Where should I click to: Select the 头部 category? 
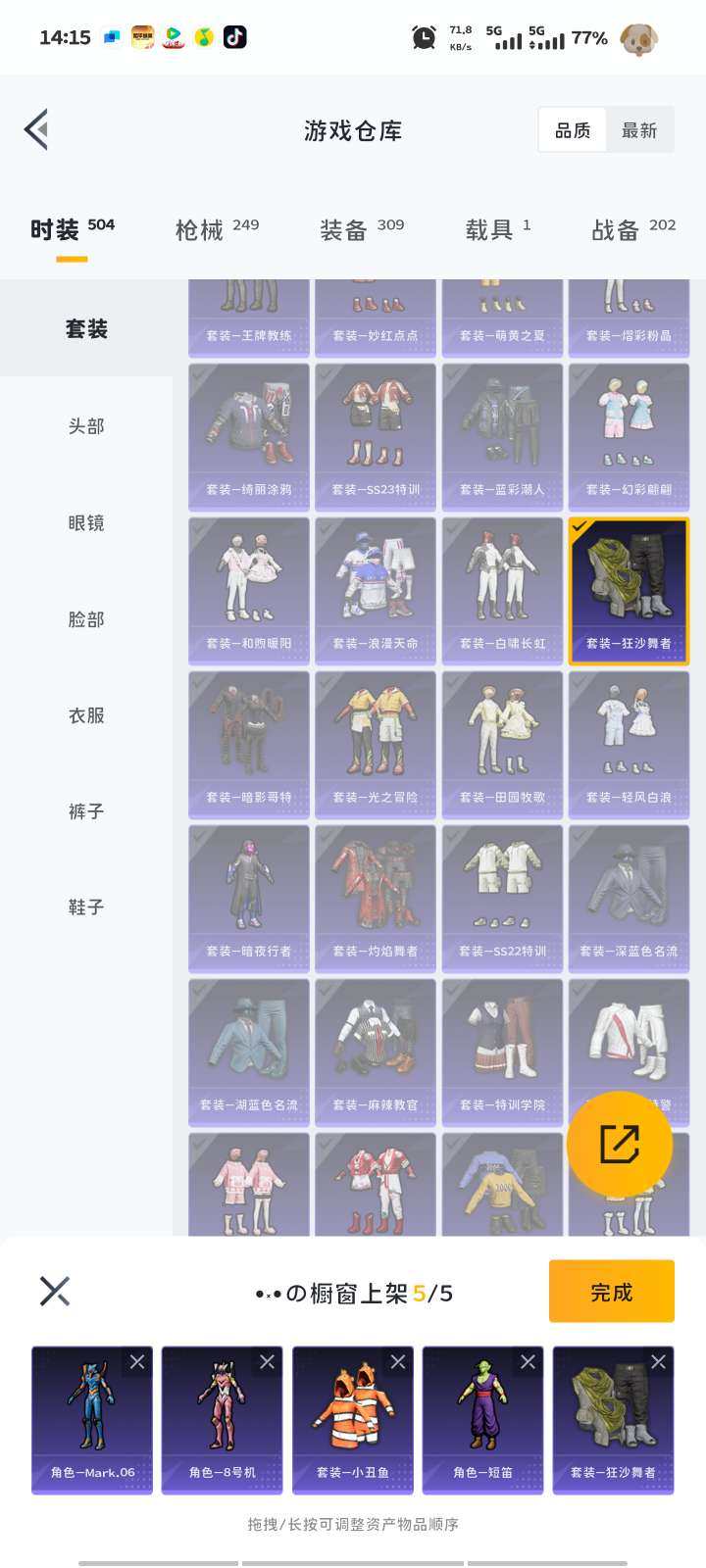pyautogui.click(x=86, y=426)
